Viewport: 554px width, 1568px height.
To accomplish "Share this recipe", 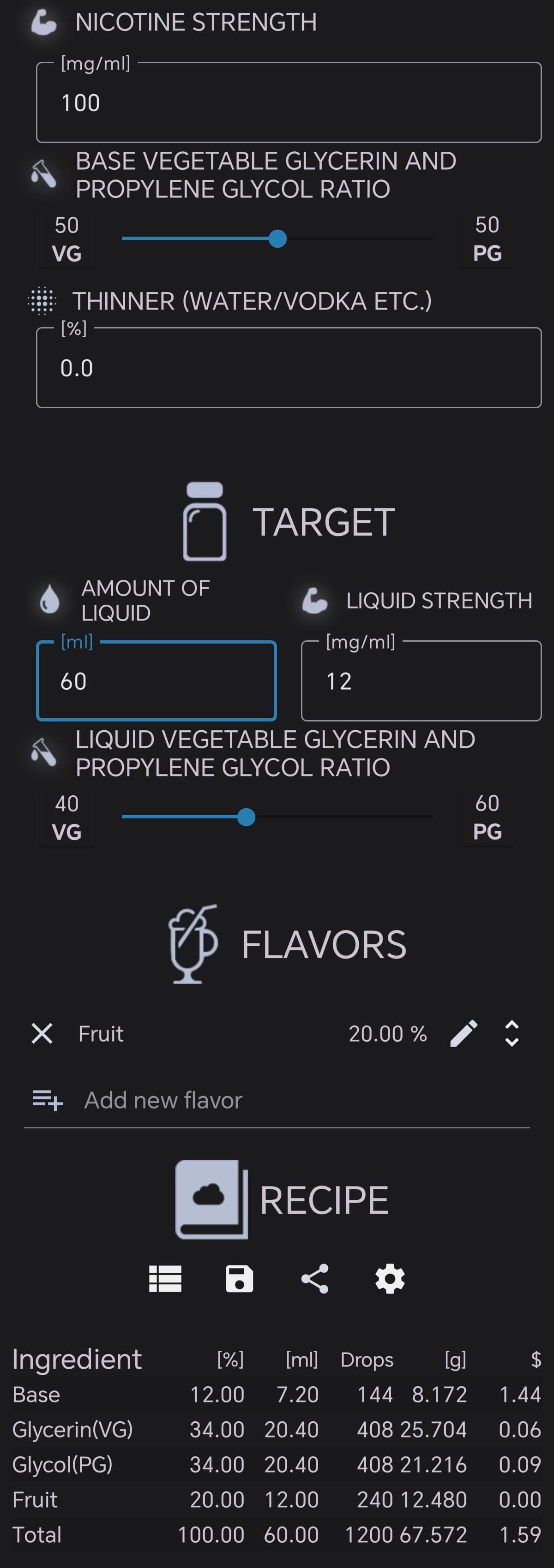I will pos(315,1278).
